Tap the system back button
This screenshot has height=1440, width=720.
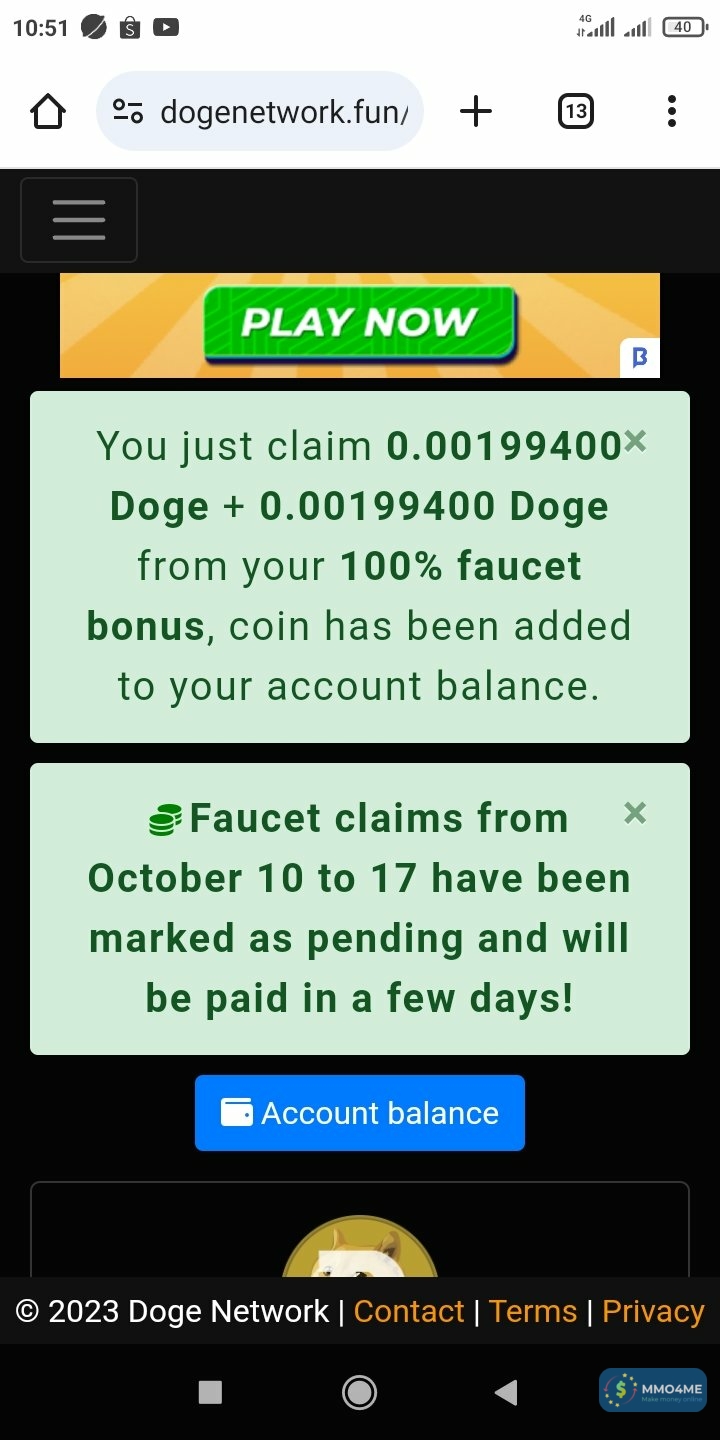pyautogui.click(x=506, y=1392)
